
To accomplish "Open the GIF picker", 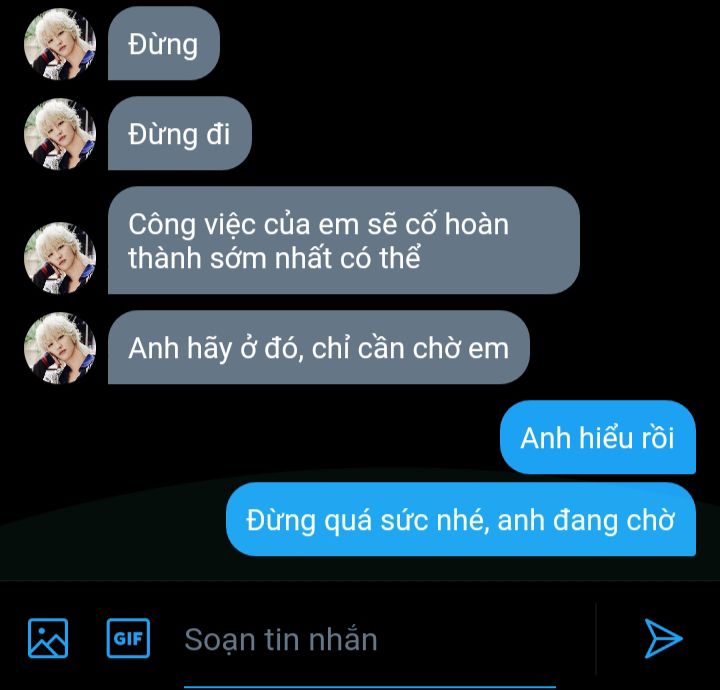I will coord(128,638).
